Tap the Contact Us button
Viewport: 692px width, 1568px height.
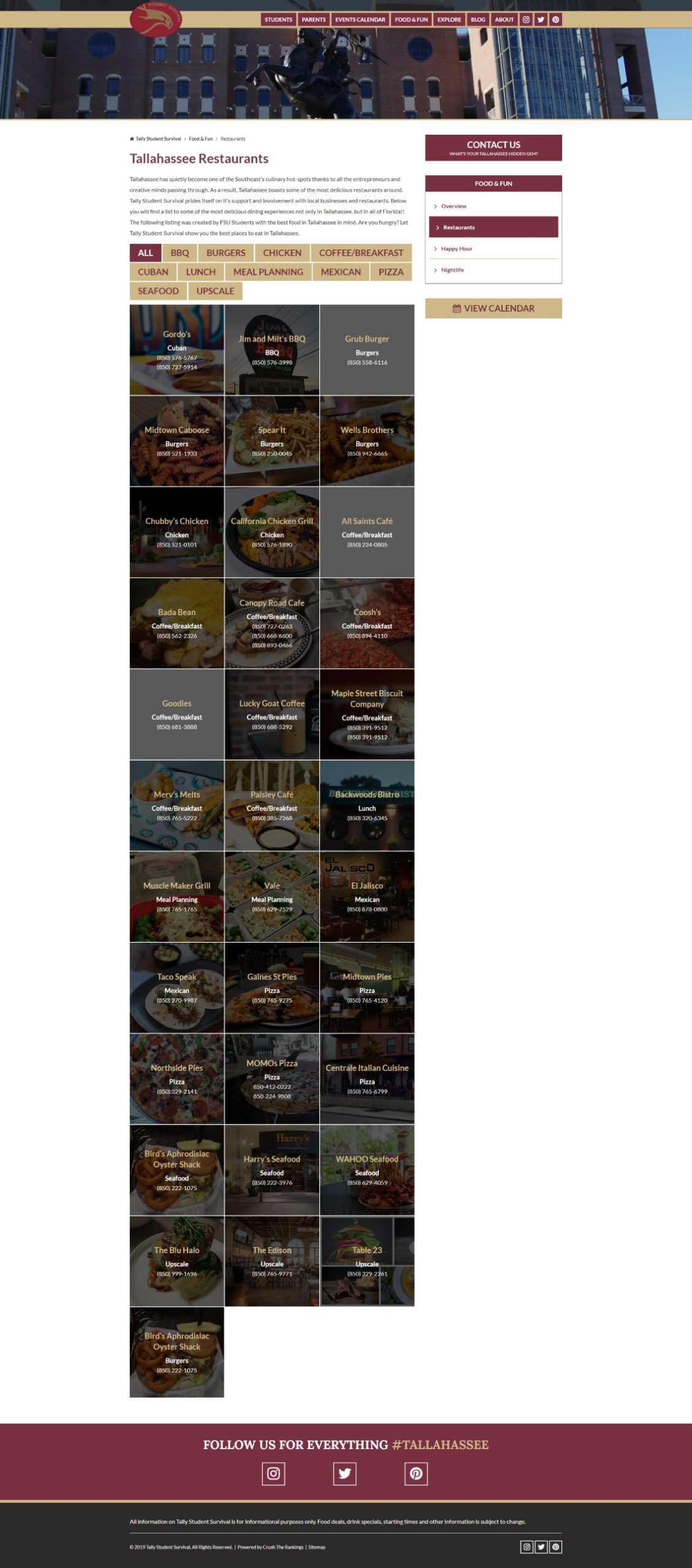coord(493,148)
